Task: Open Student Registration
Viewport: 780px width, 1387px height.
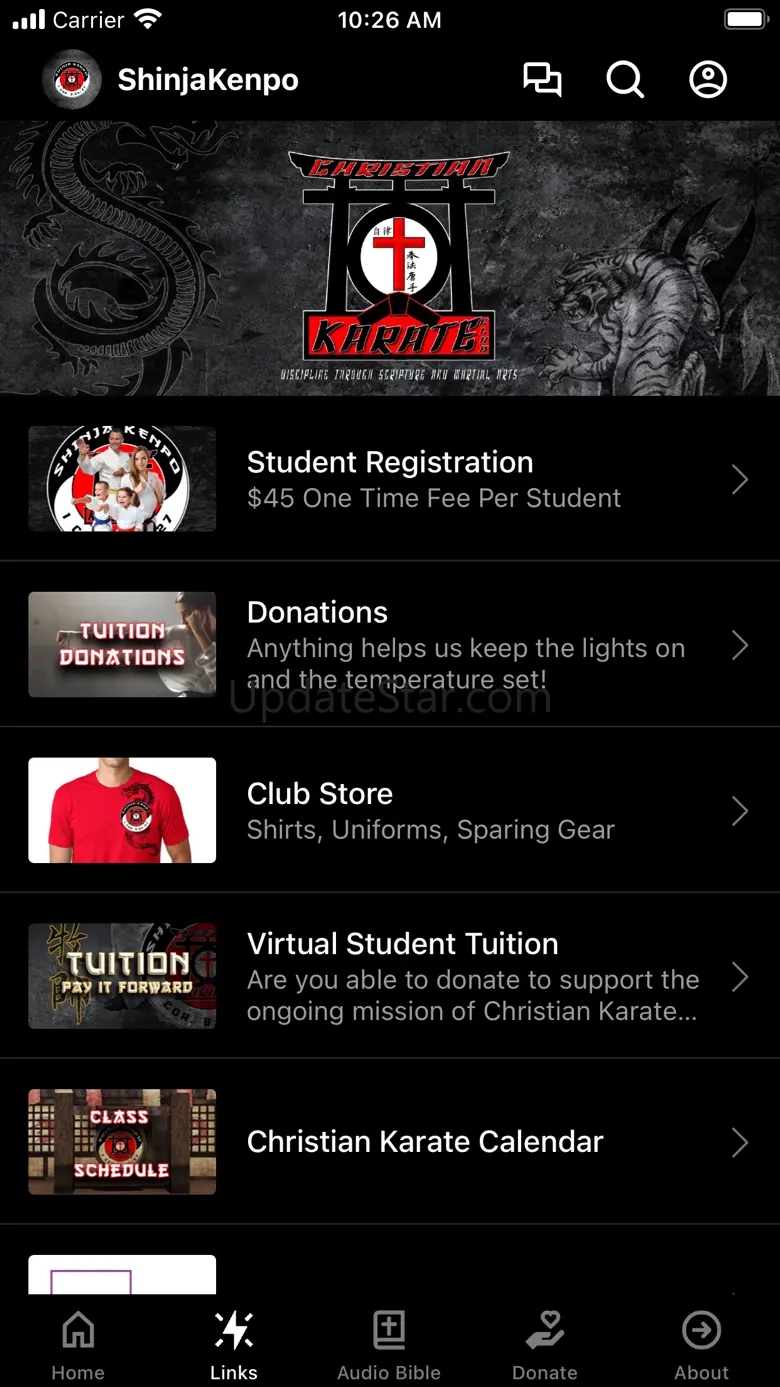Action: click(390, 479)
